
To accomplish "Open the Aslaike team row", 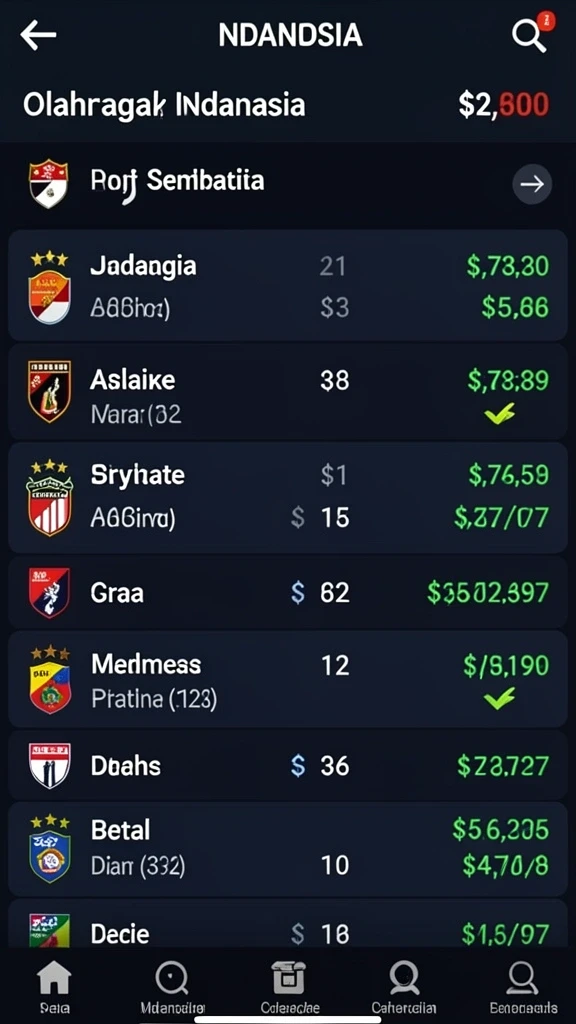I will click(287, 392).
